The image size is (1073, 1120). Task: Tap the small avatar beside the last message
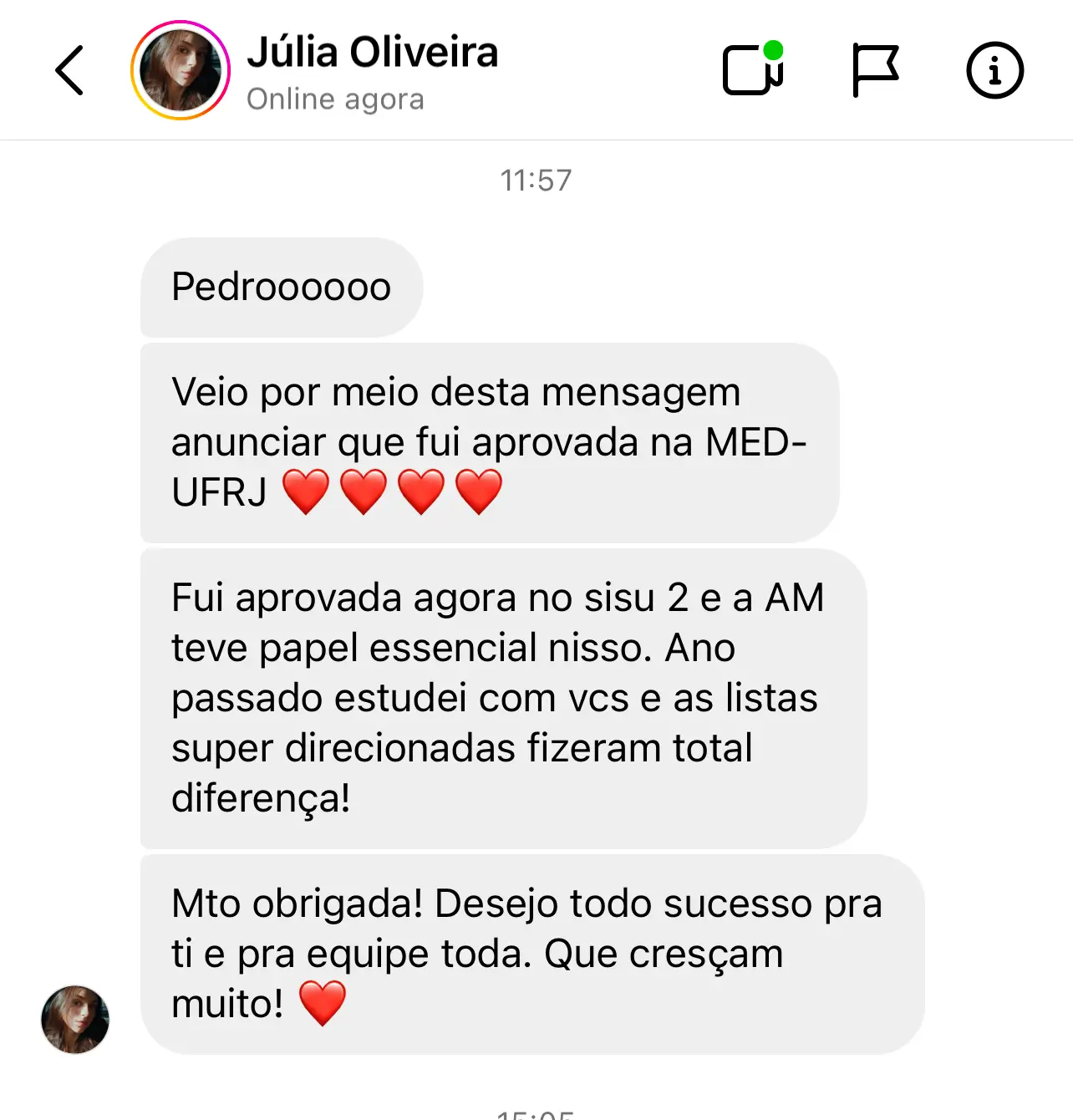(x=75, y=1019)
